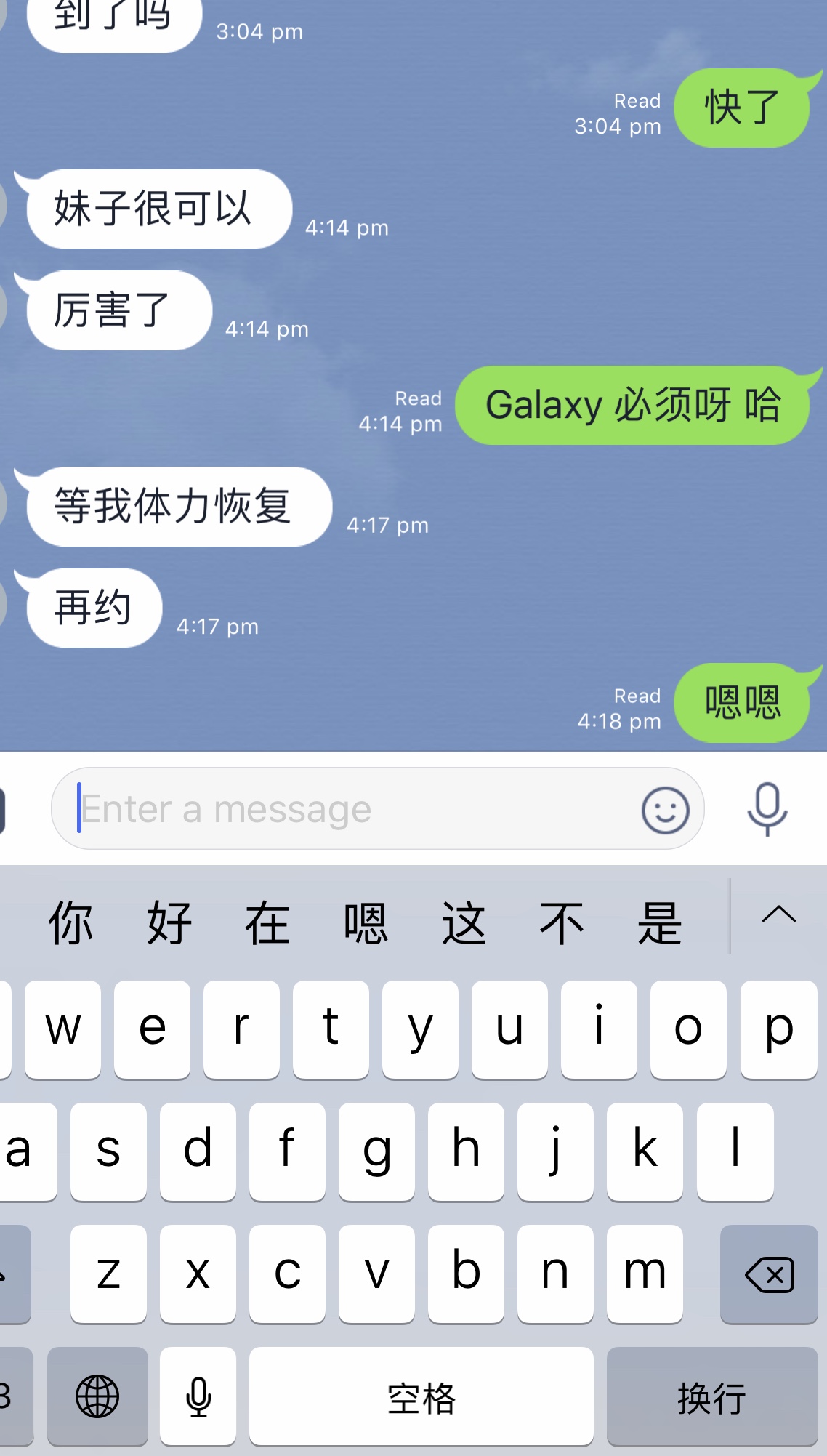Insert the suggested character 不
Screen dimensions: 827x1456
tap(562, 923)
